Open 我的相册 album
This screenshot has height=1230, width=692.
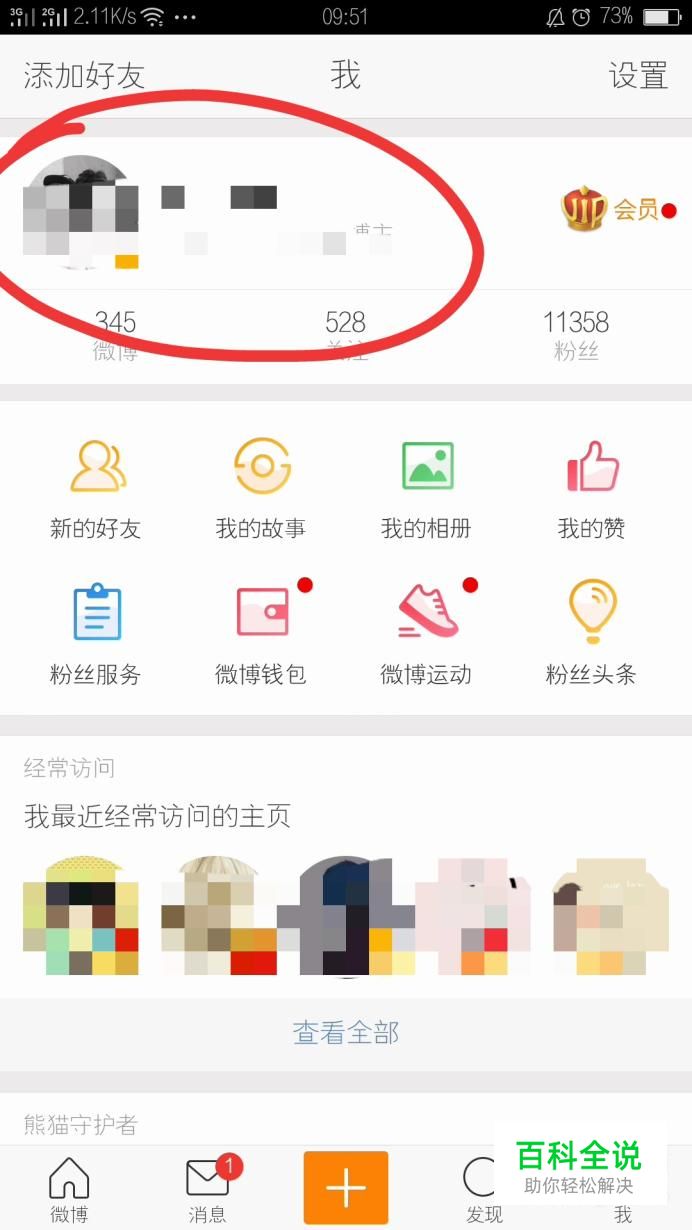pyautogui.click(x=426, y=488)
